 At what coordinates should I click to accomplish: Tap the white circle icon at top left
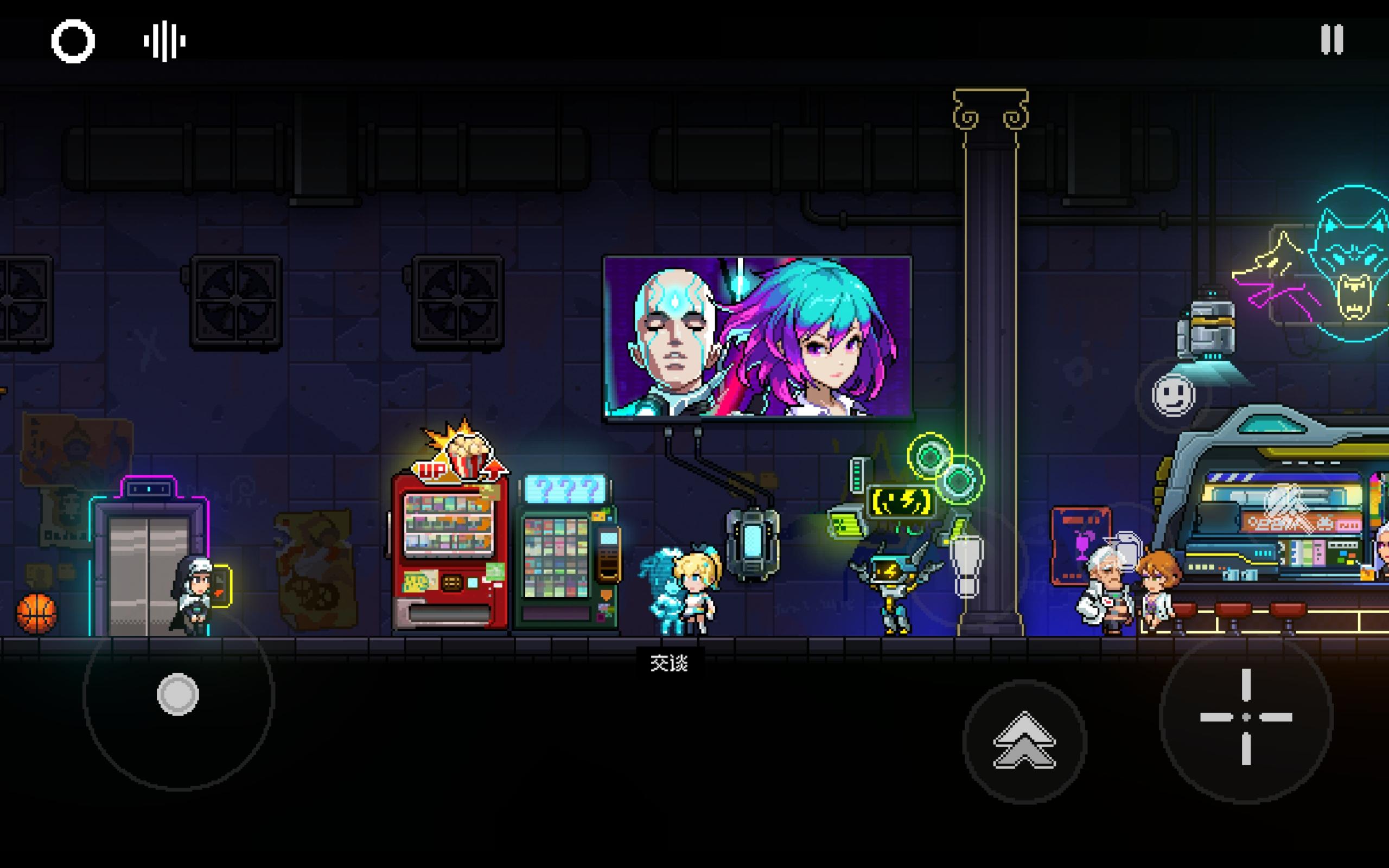[73, 41]
